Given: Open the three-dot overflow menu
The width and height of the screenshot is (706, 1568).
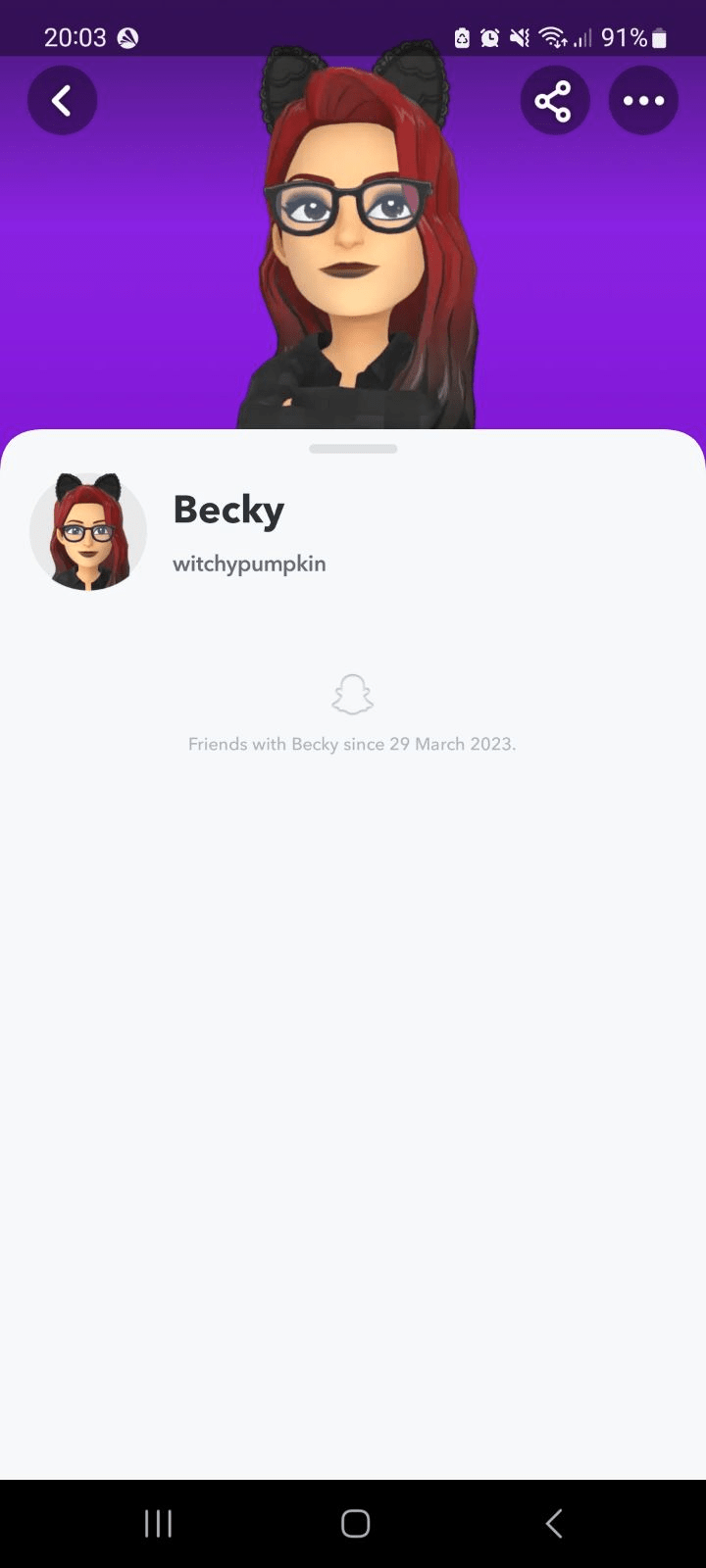Looking at the screenshot, I should pos(643,100).
